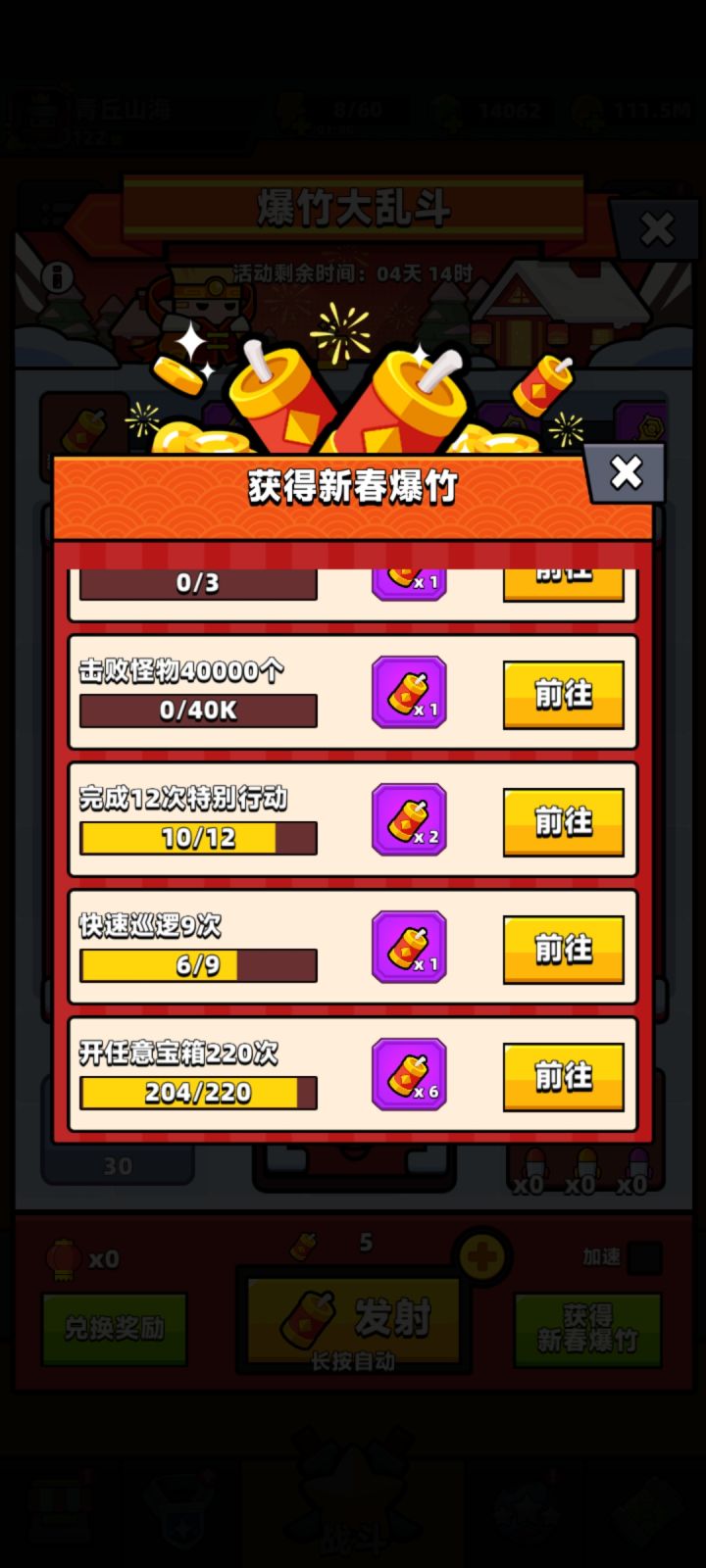Image resolution: width=706 pixels, height=1568 pixels.
Task: Tap the small firecracker icon beside count 5
Action: 304,1243
